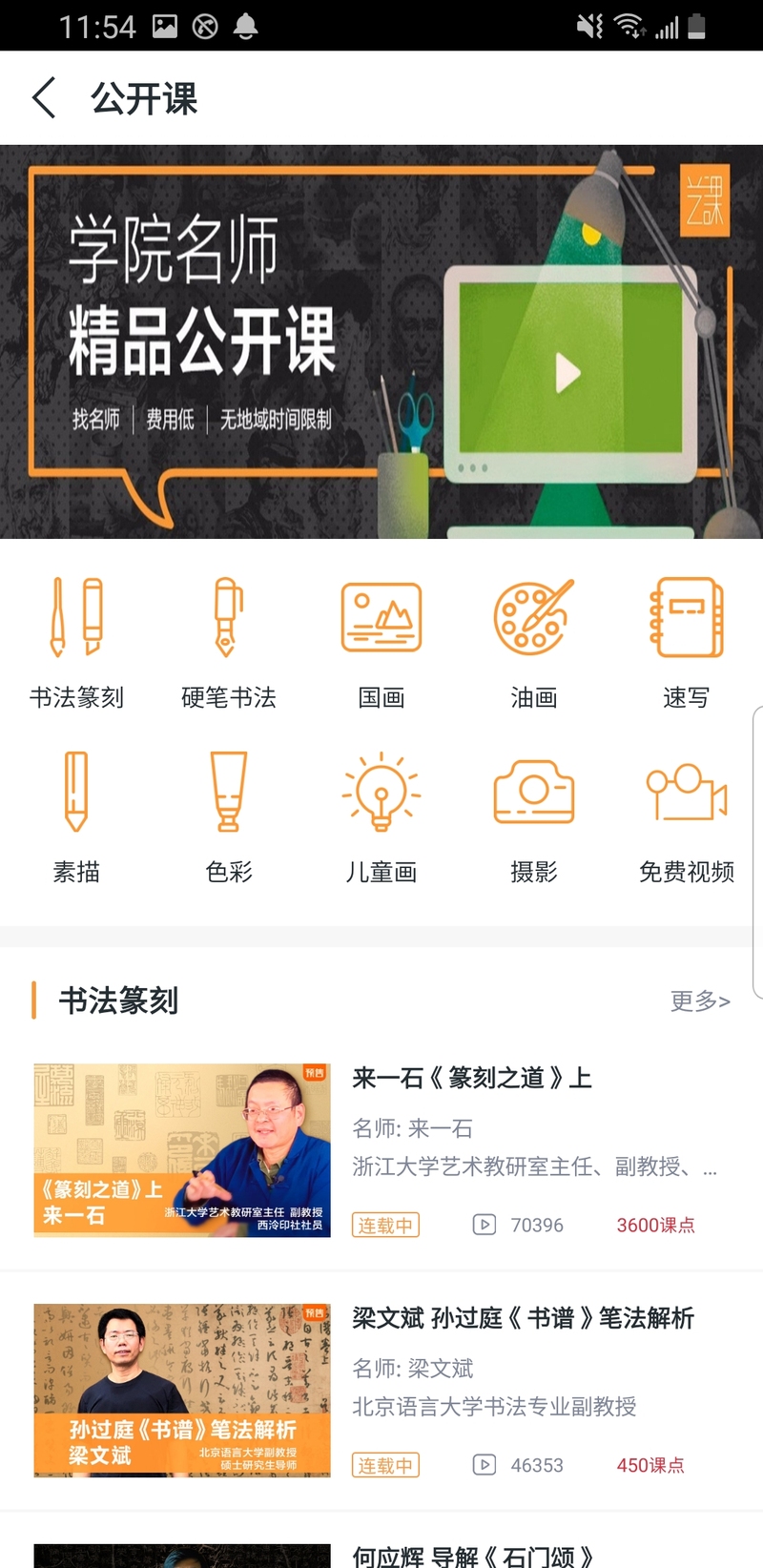
Task: View the 免费视频 section
Action: [x=687, y=817]
